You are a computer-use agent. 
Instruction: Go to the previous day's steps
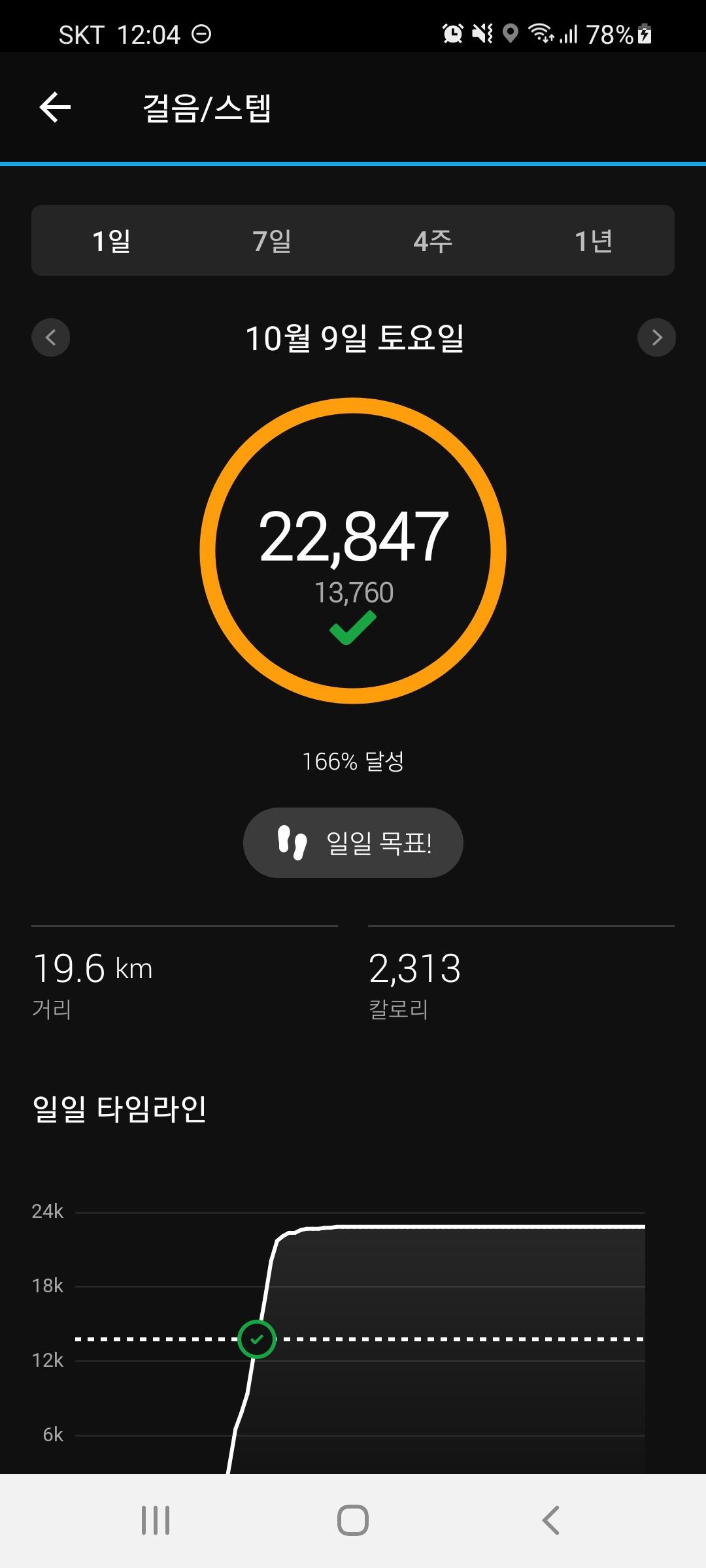(x=51, y=337)
